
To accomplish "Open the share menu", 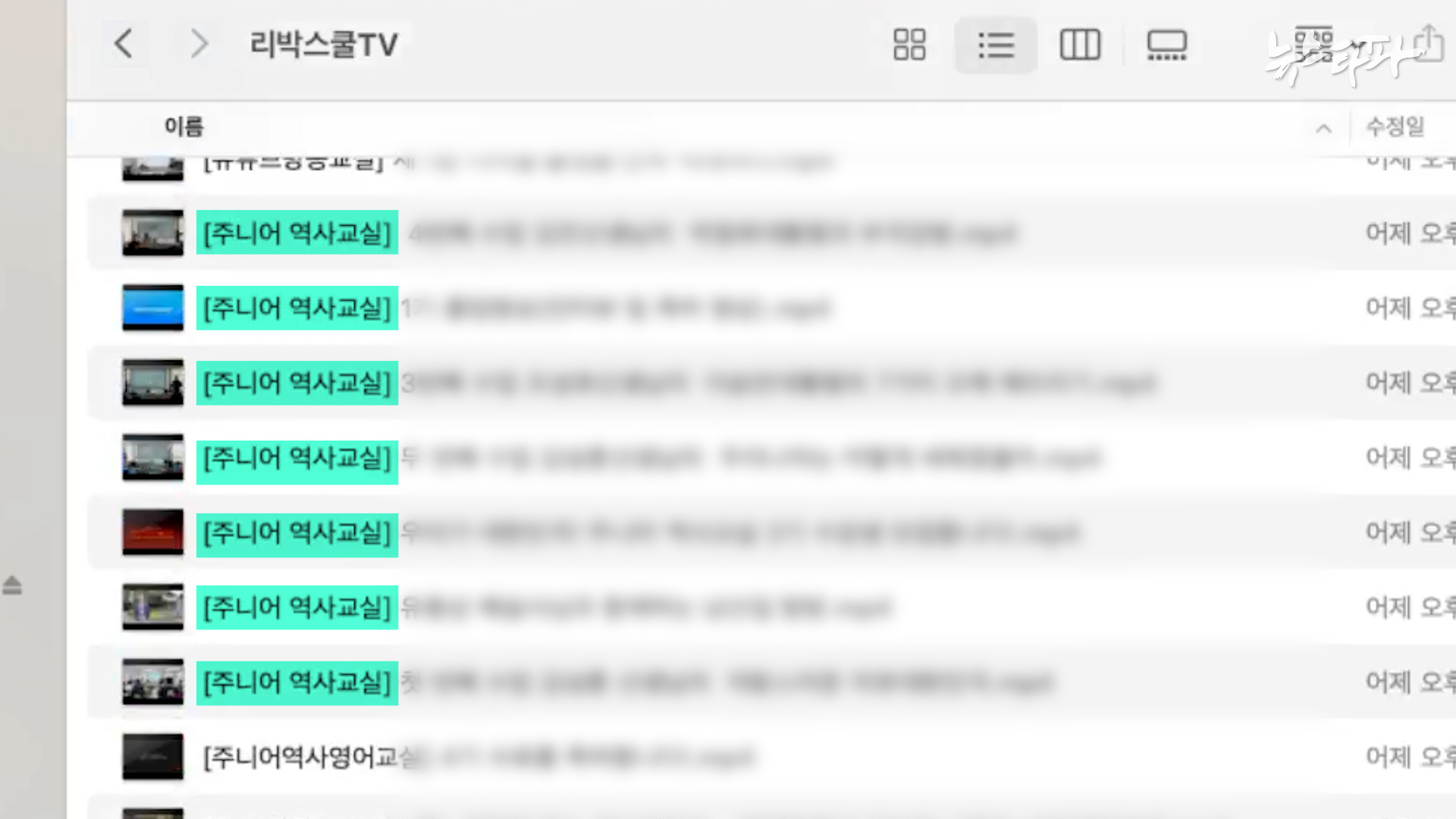I will click(x=1429, y=43).
